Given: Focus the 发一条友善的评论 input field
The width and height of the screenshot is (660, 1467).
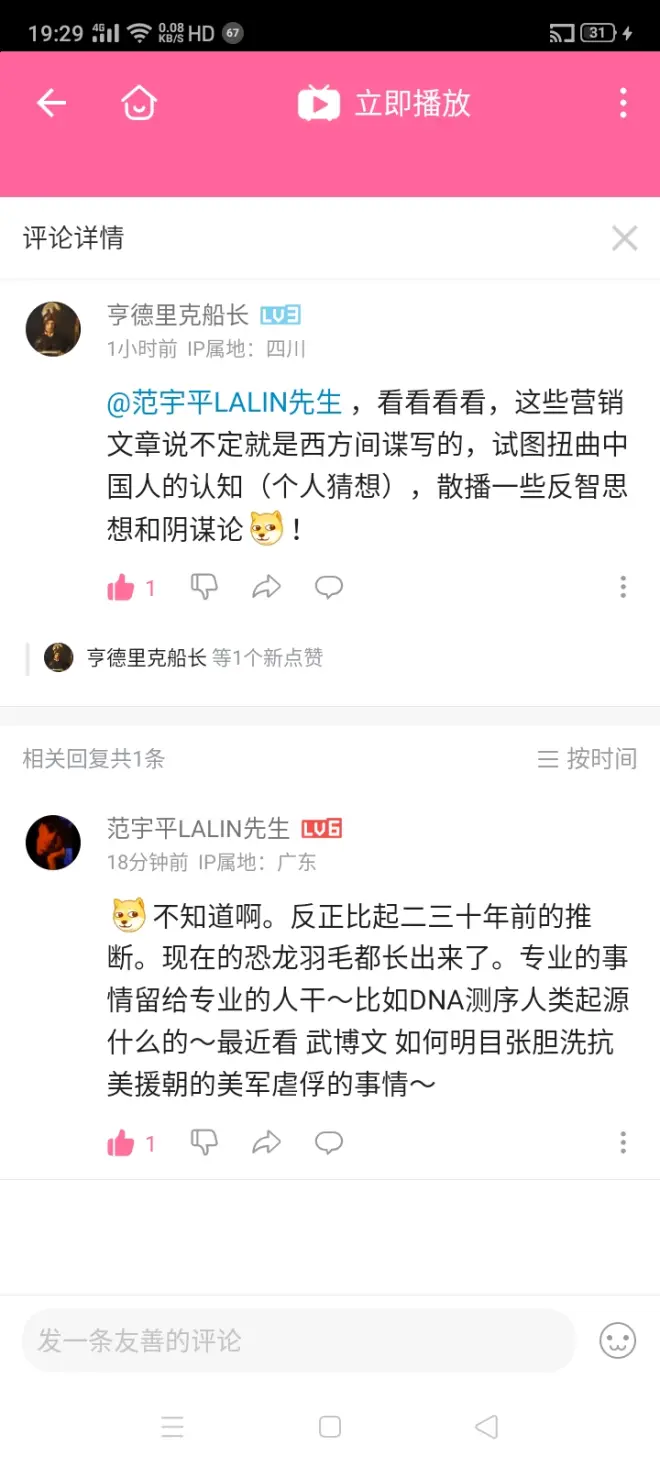Looking at the screenshot, I should point(298,1340).
